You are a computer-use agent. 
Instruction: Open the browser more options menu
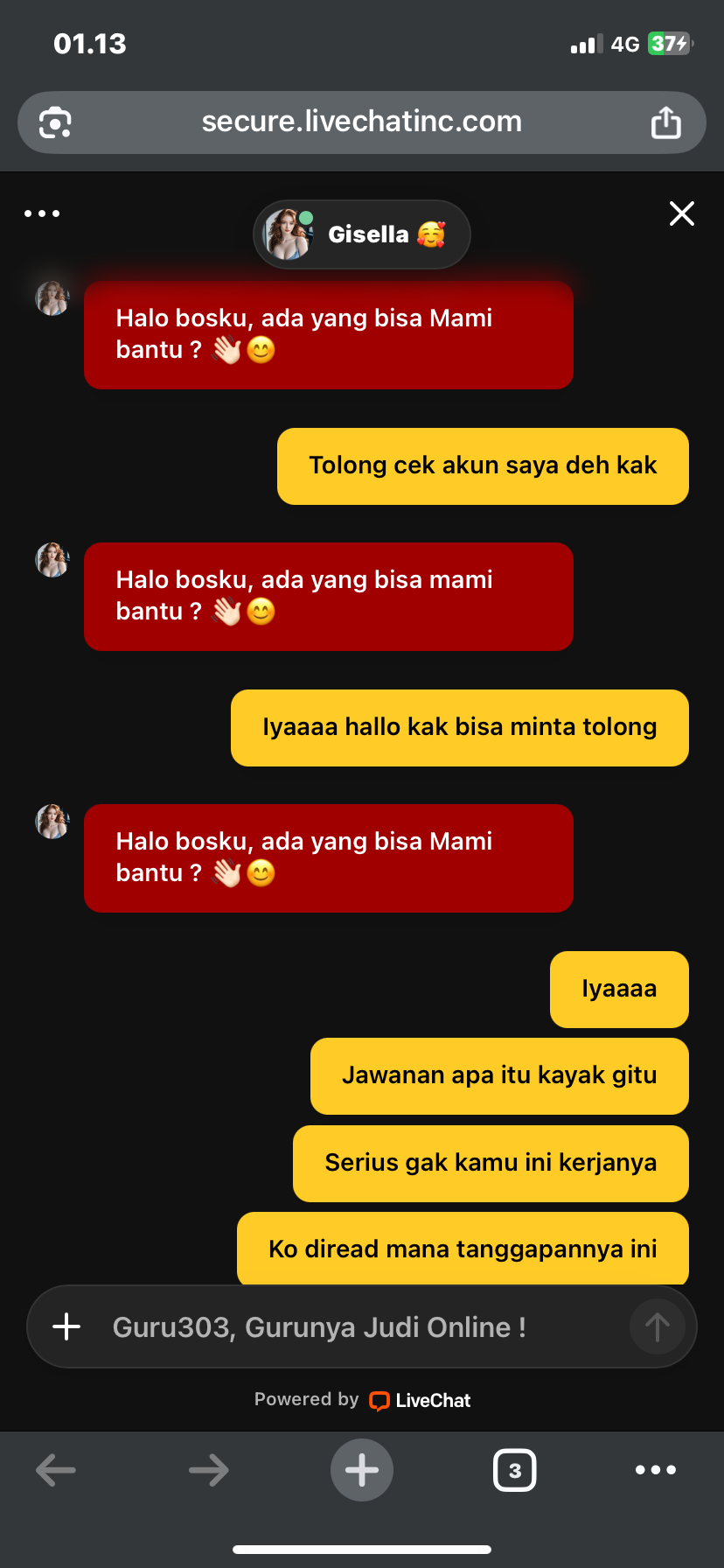pos(656,1470)
